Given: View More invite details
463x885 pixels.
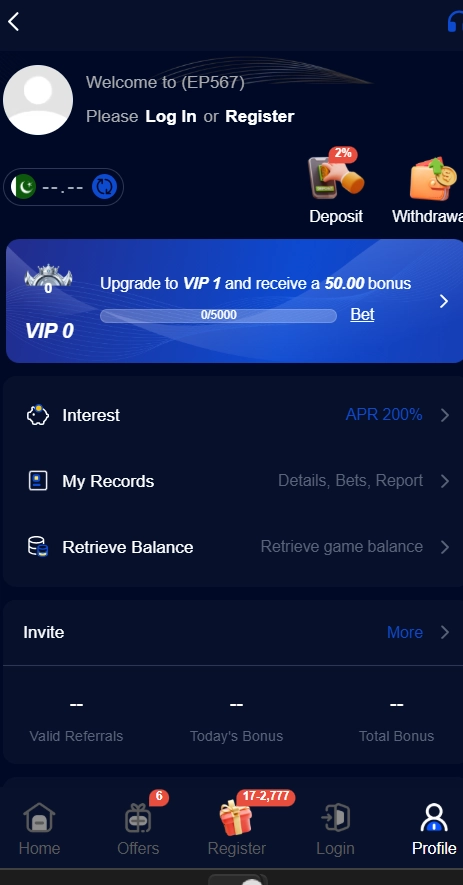Looking at the screenshot, I should click(418, 632).
